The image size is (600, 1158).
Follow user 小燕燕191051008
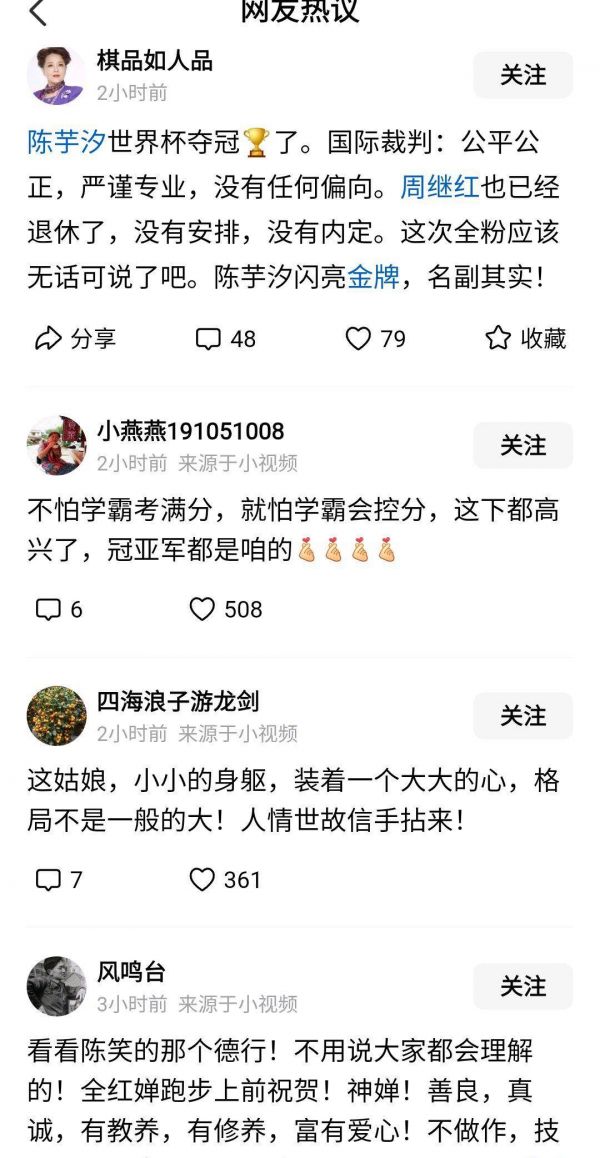click(x=522, y=446)
